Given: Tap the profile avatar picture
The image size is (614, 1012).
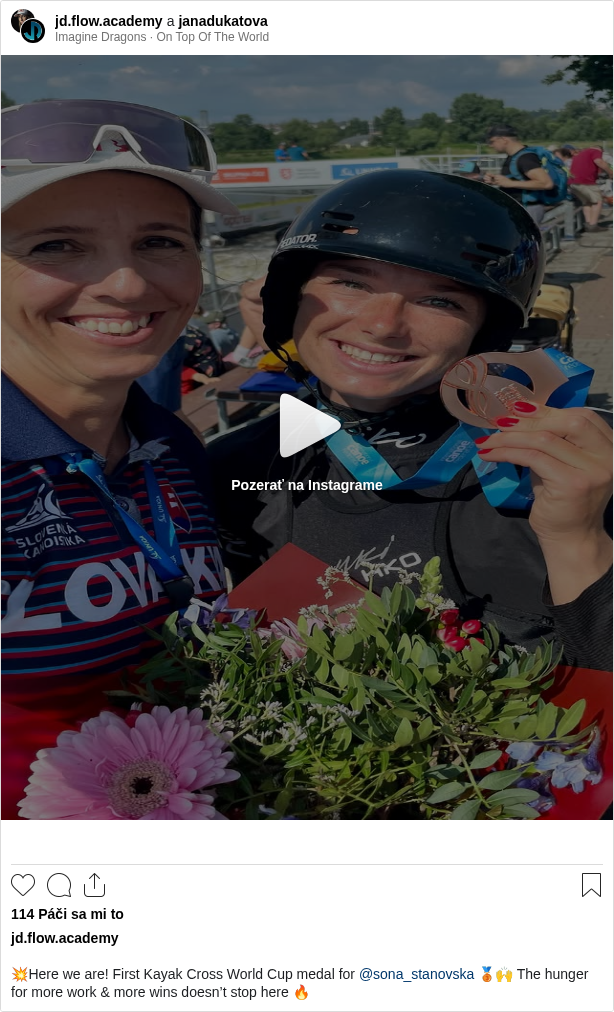Looking at the screenshot, I should pyautogui.click(x=28, y=26).
